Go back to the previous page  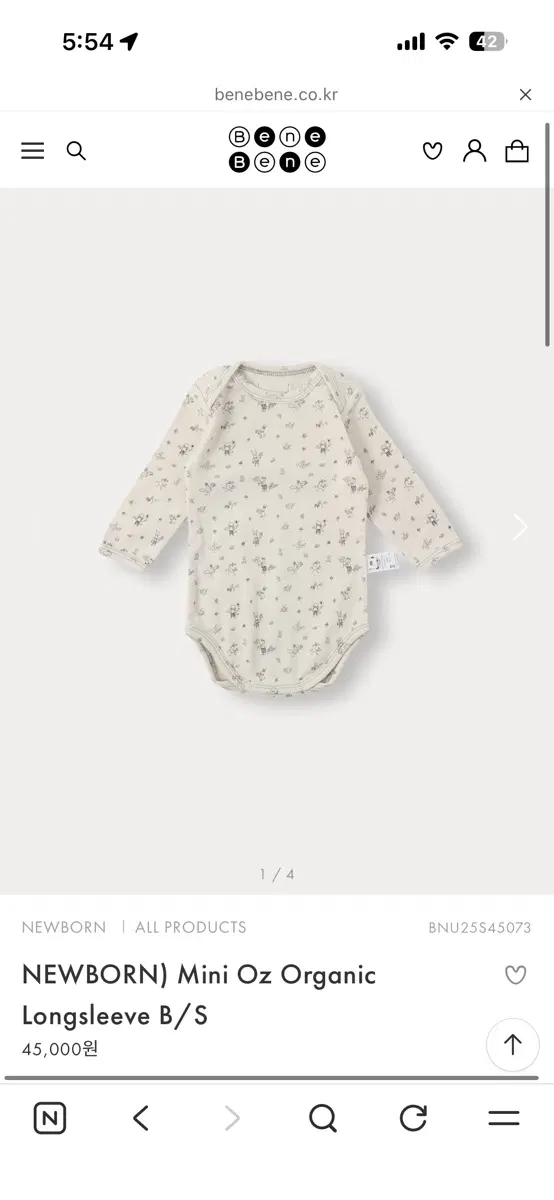click(141, 1118)
